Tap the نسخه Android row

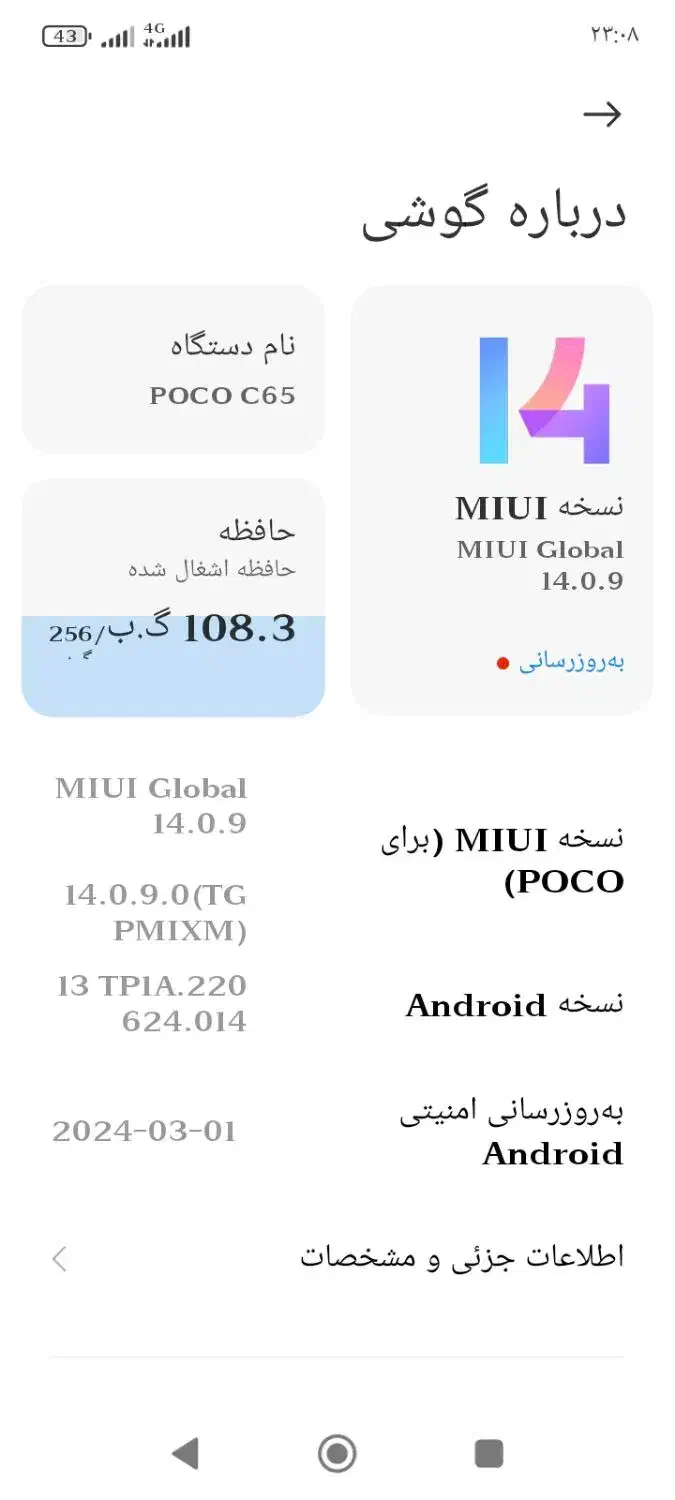tap(337, 1004)
